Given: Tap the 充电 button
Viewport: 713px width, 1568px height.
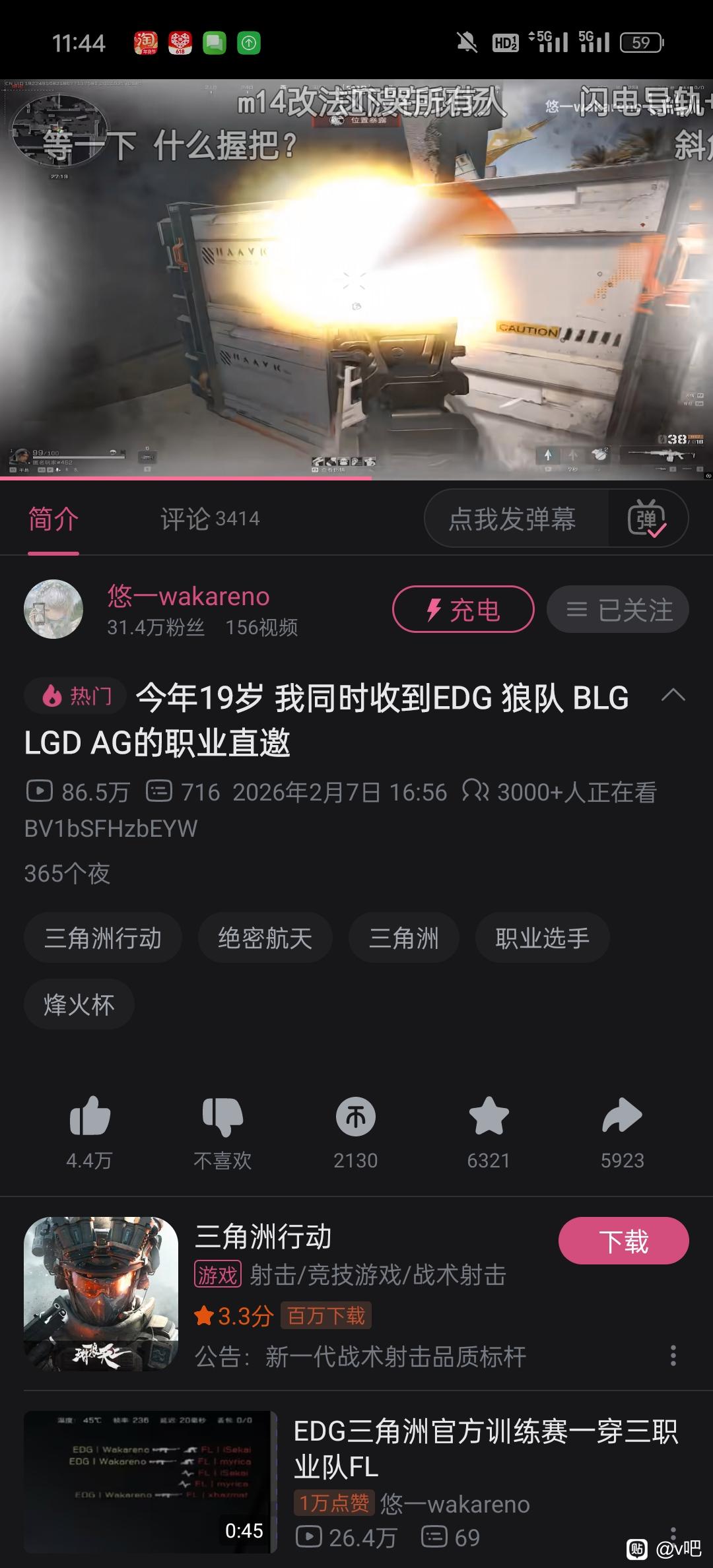Looking at the screenshot, I should click(463, 609).
